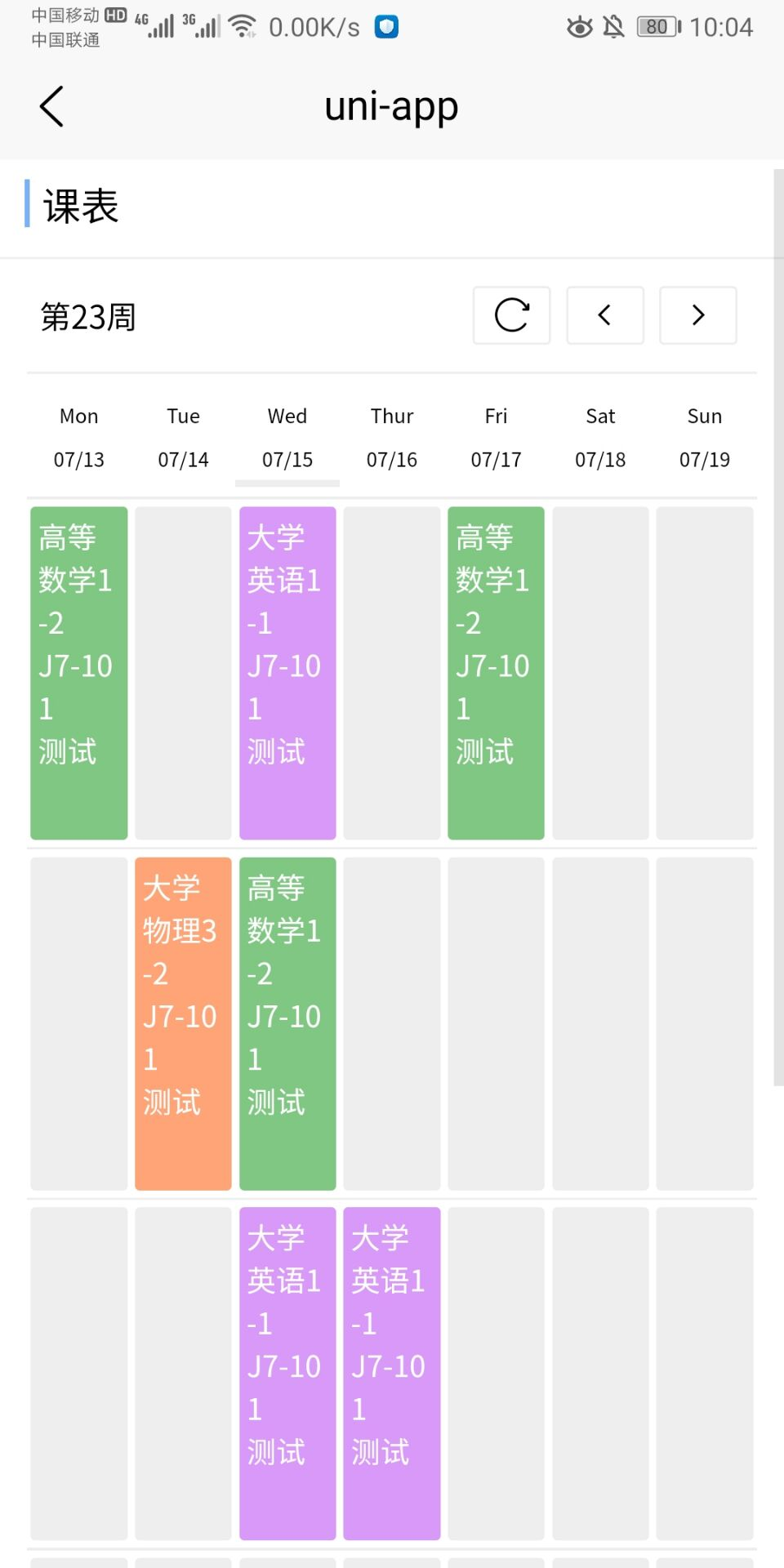Screen dimensions: 784x1568
Task: Refresh the week 23 timetable
Action: click(x=511, y=315)
